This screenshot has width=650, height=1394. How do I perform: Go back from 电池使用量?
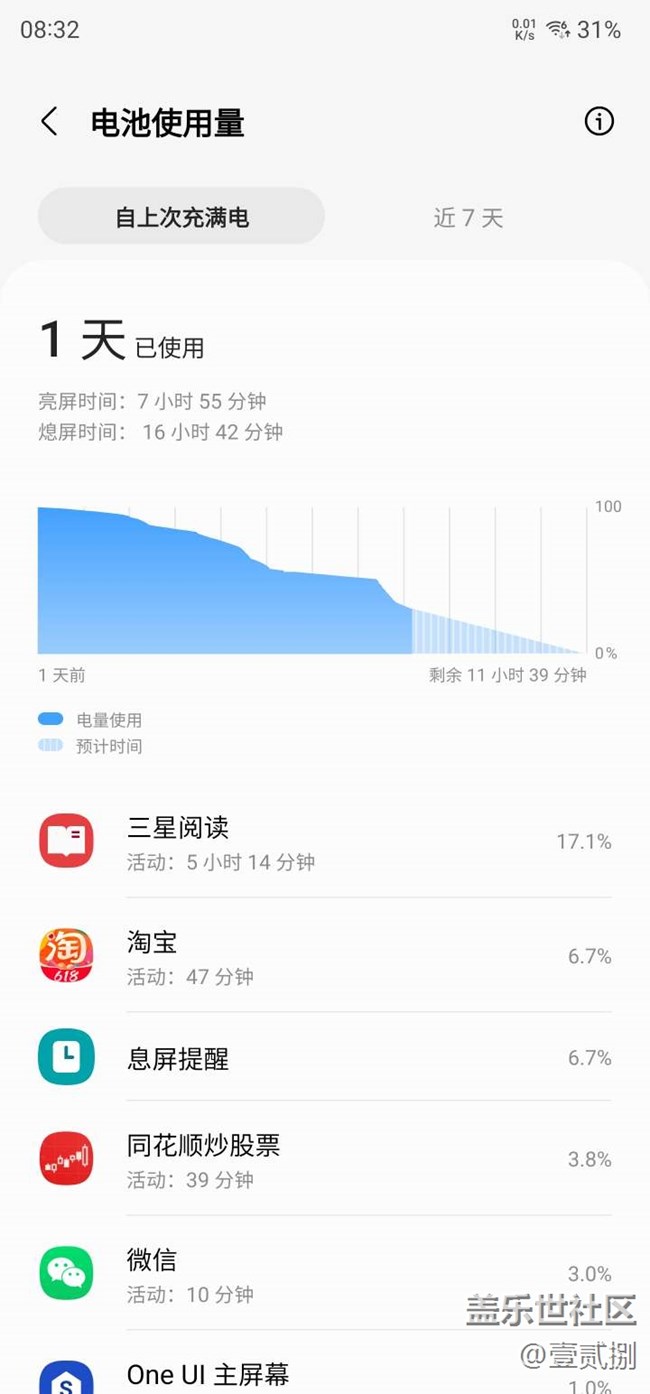(x=49, y=122)
